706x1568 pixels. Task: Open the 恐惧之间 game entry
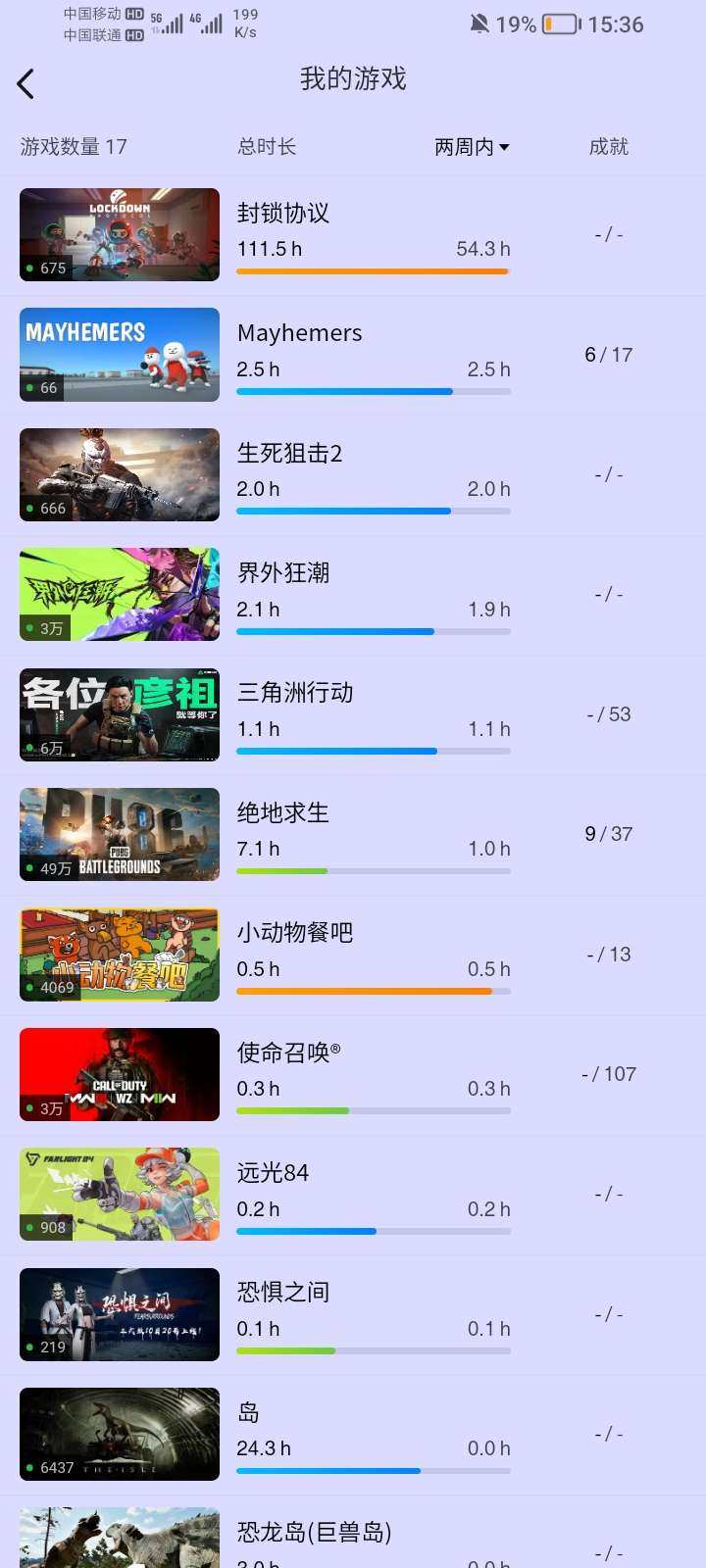click(x=353, y=1314)
